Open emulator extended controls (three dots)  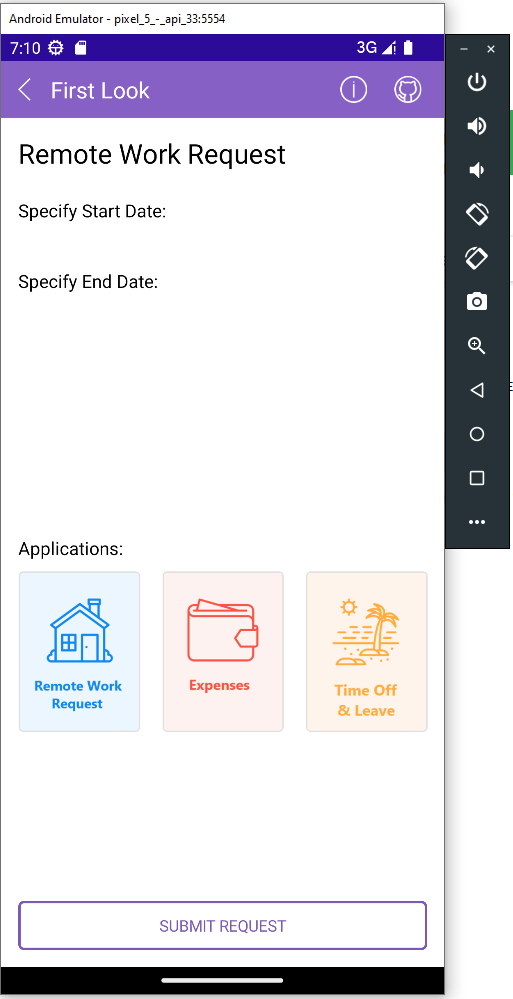(x=477, y=522)
